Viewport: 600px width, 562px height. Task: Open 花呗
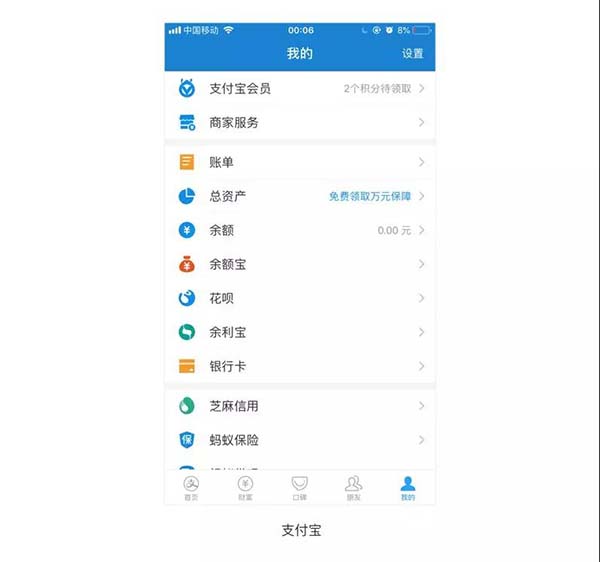coord(300,298)
